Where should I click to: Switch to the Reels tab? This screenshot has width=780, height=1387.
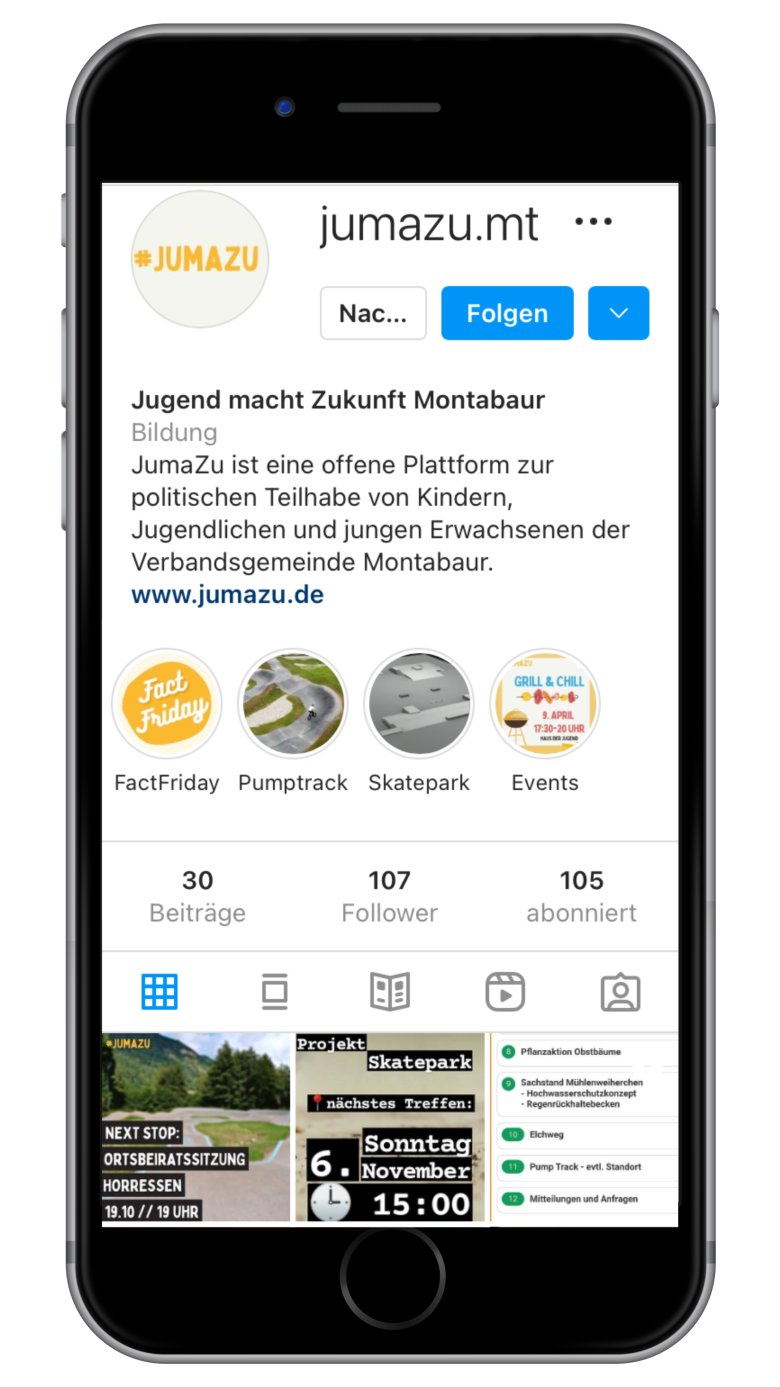505,991
